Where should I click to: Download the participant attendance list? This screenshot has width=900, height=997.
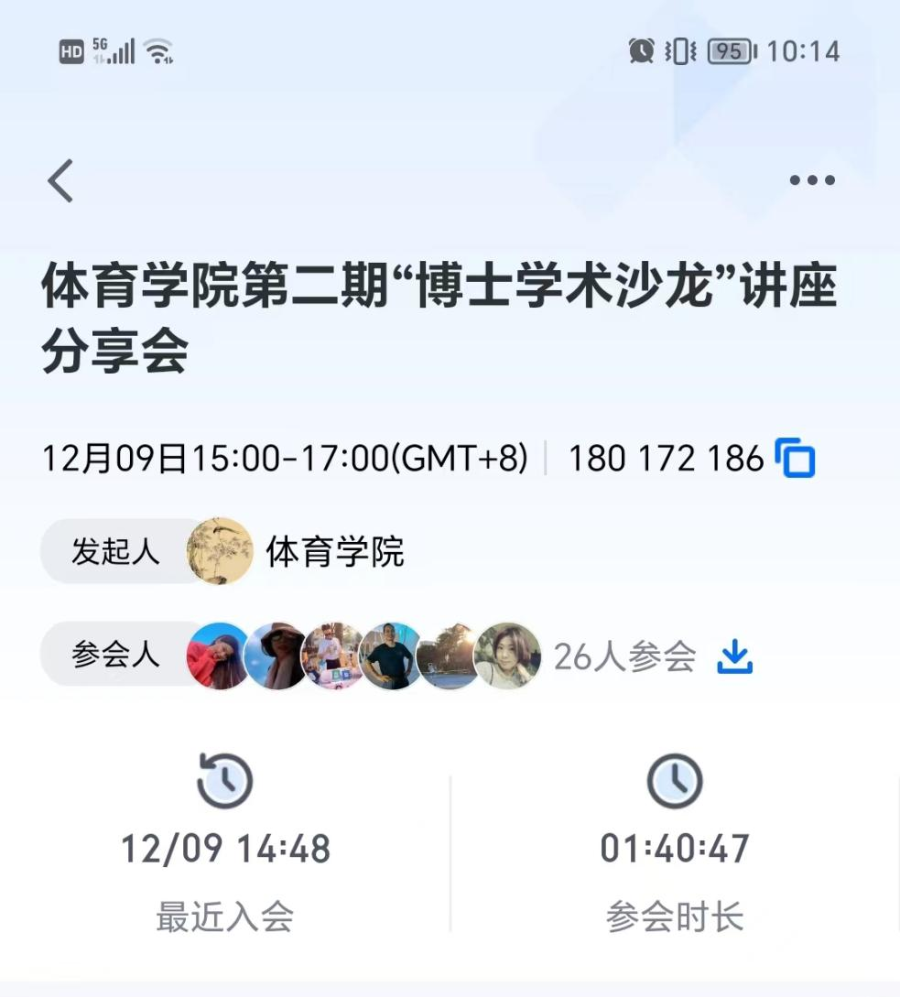click(735, 656)
